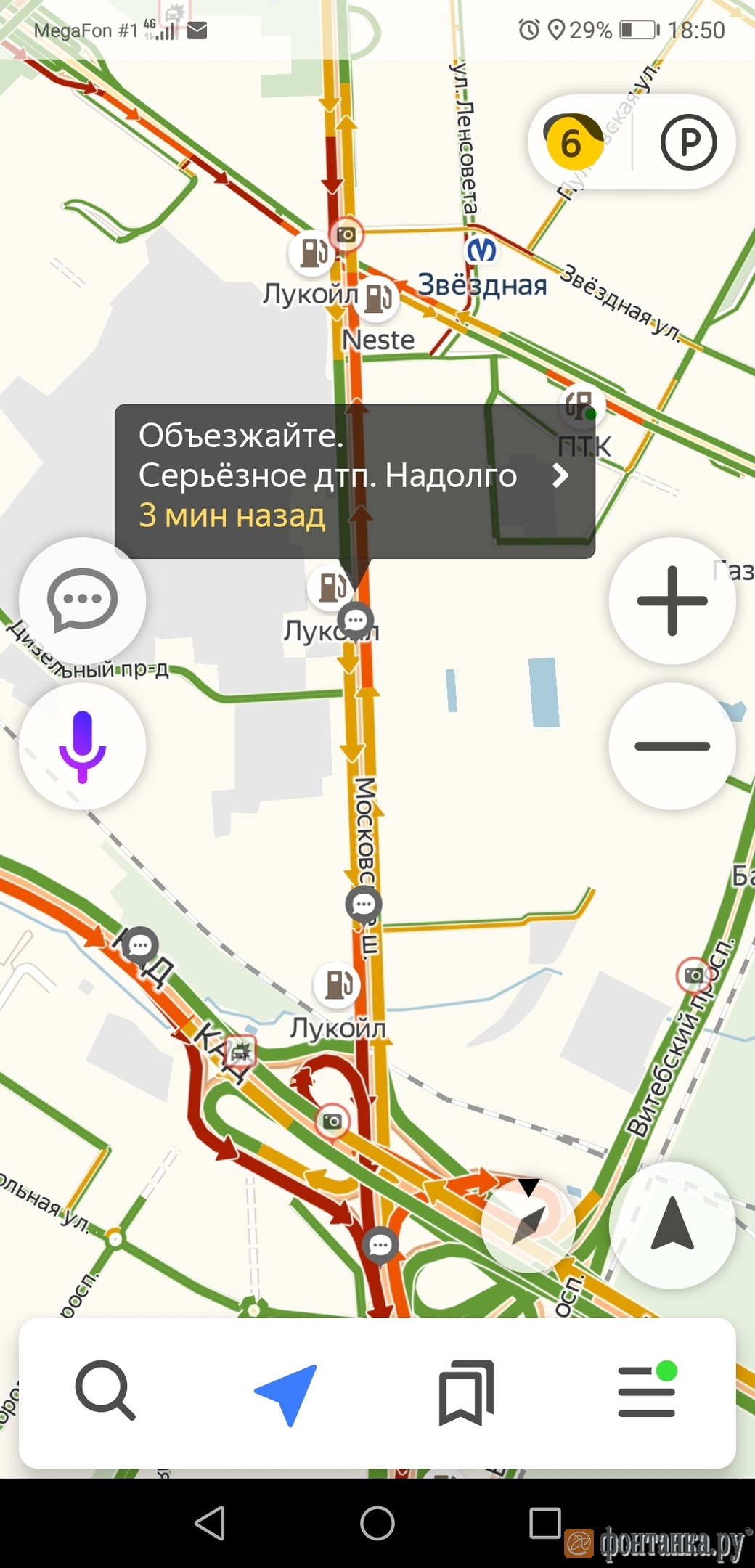The image size is (755, 1568).
Task: Open speed camera marker on Витебский просп.
Action: coord(693,974)
